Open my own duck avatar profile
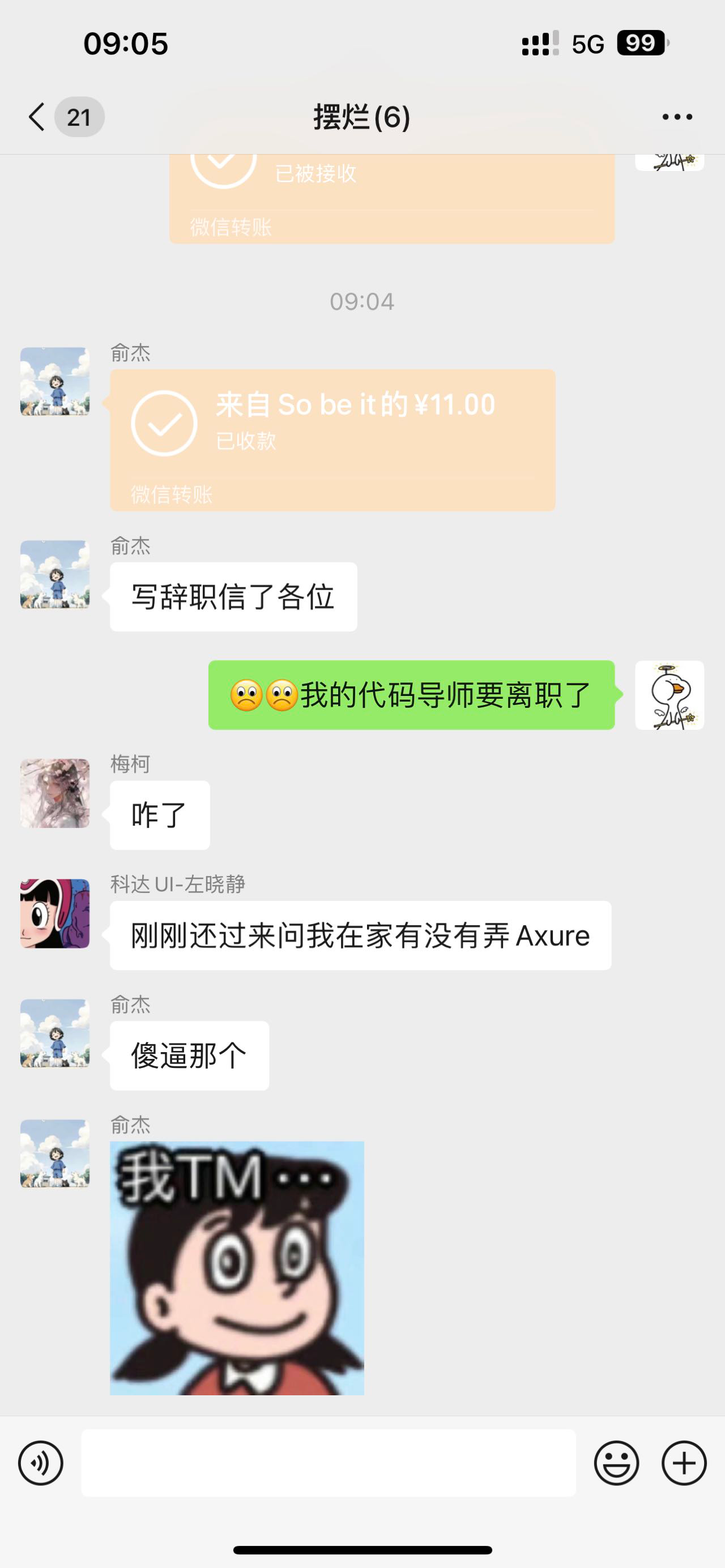 [x=669, y=695]
